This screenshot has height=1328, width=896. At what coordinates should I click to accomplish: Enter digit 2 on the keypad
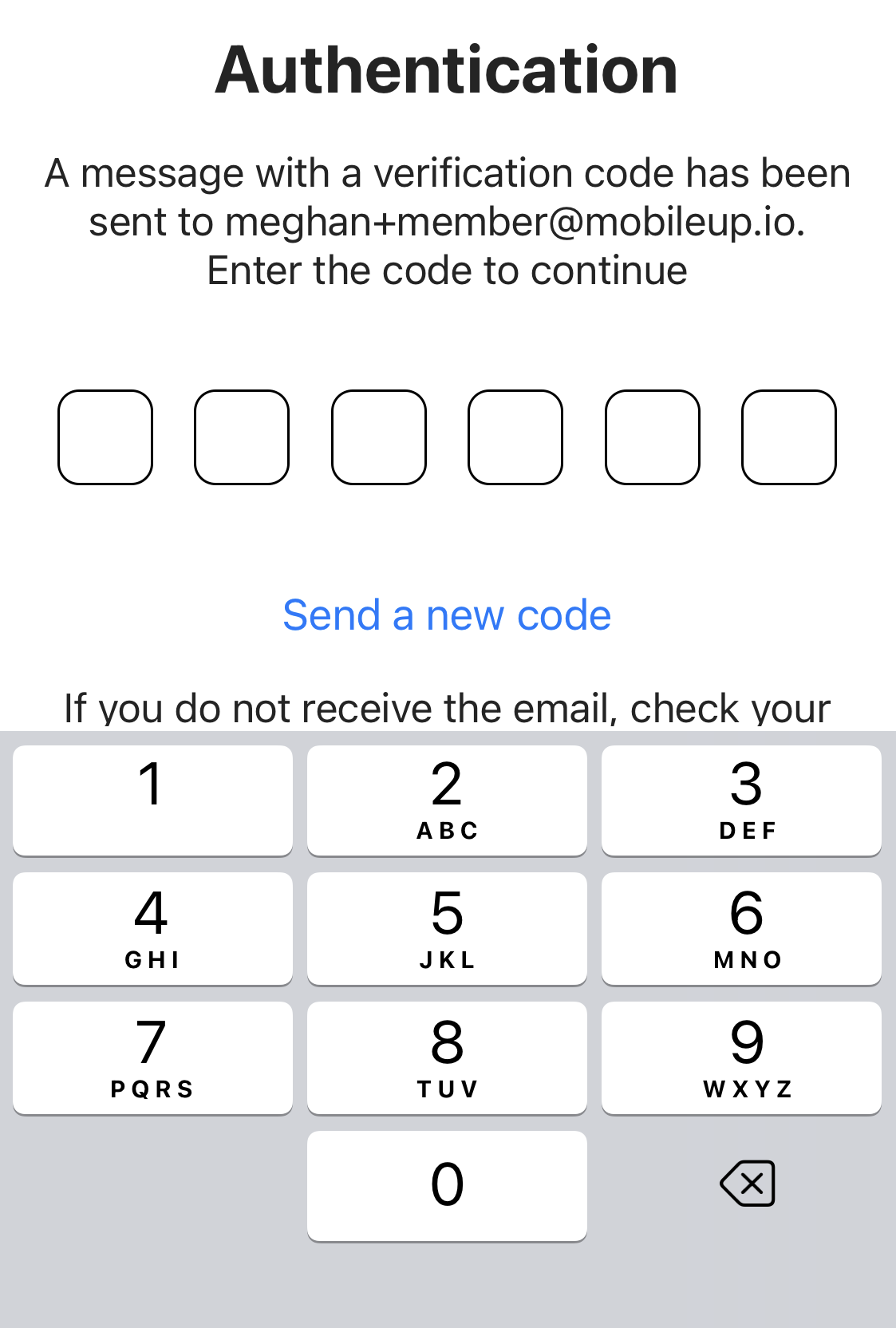tap(447, 800)
